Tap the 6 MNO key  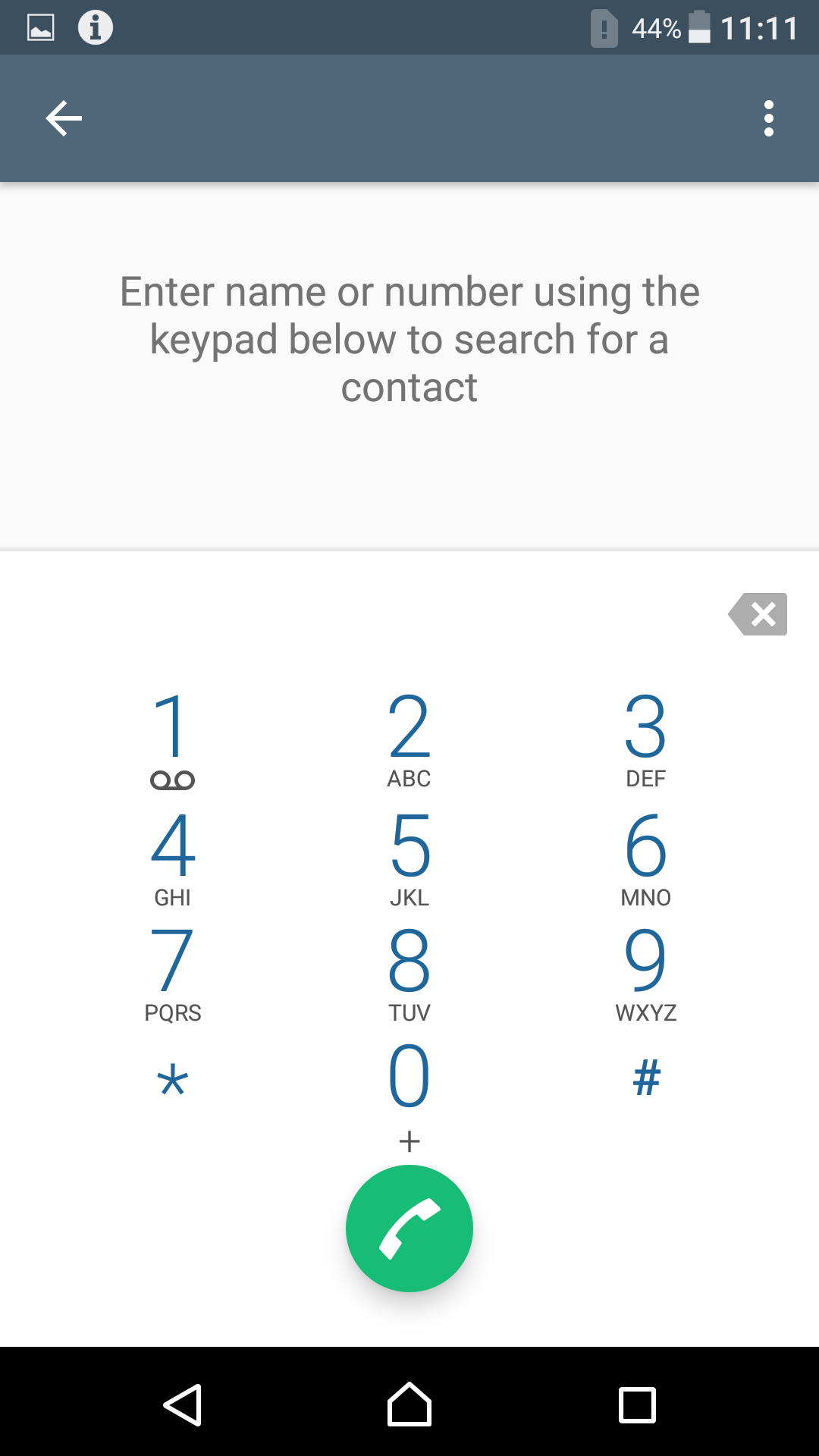(645, 857)
